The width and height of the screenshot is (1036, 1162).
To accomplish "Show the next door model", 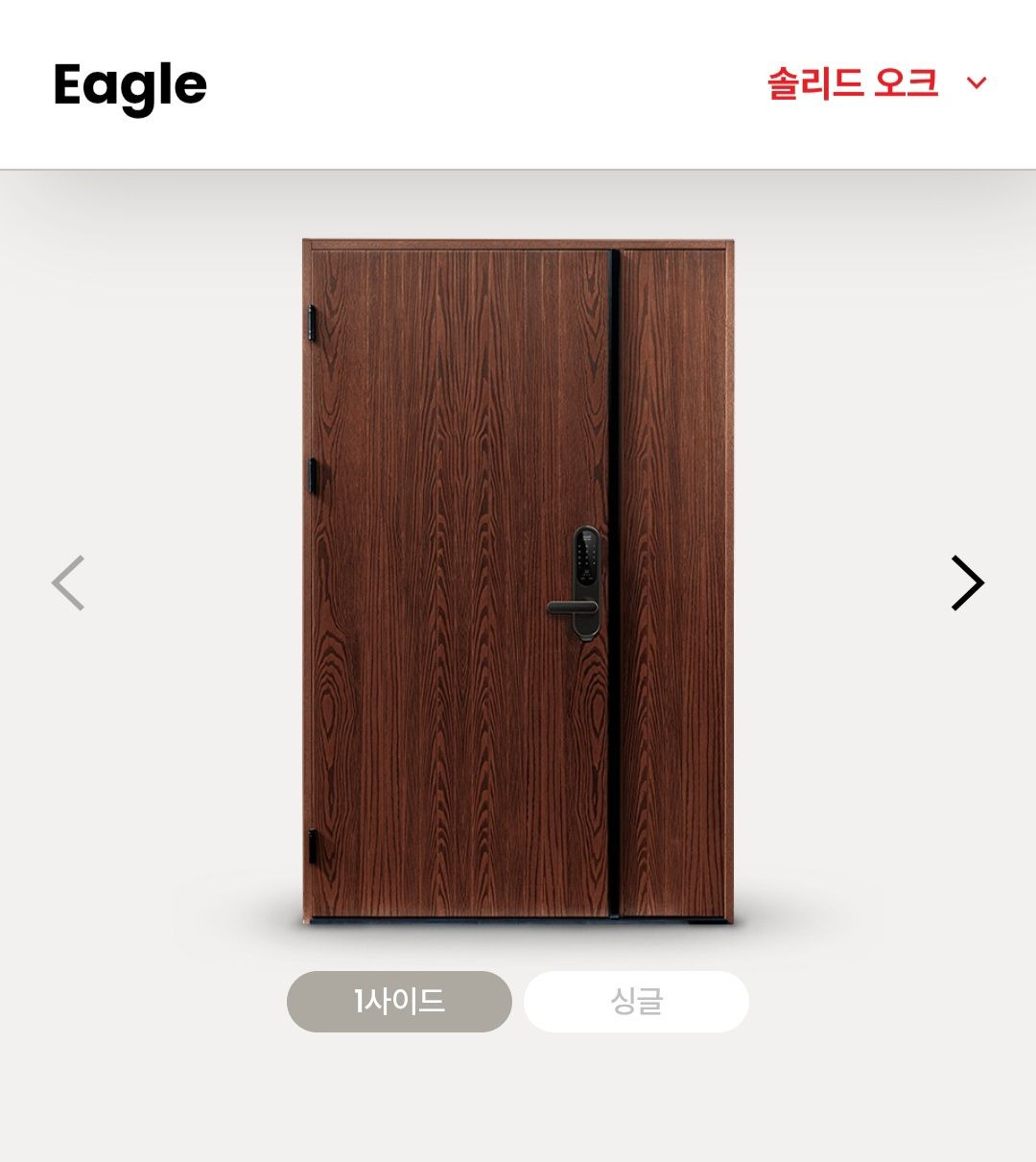I will point(967,582).
